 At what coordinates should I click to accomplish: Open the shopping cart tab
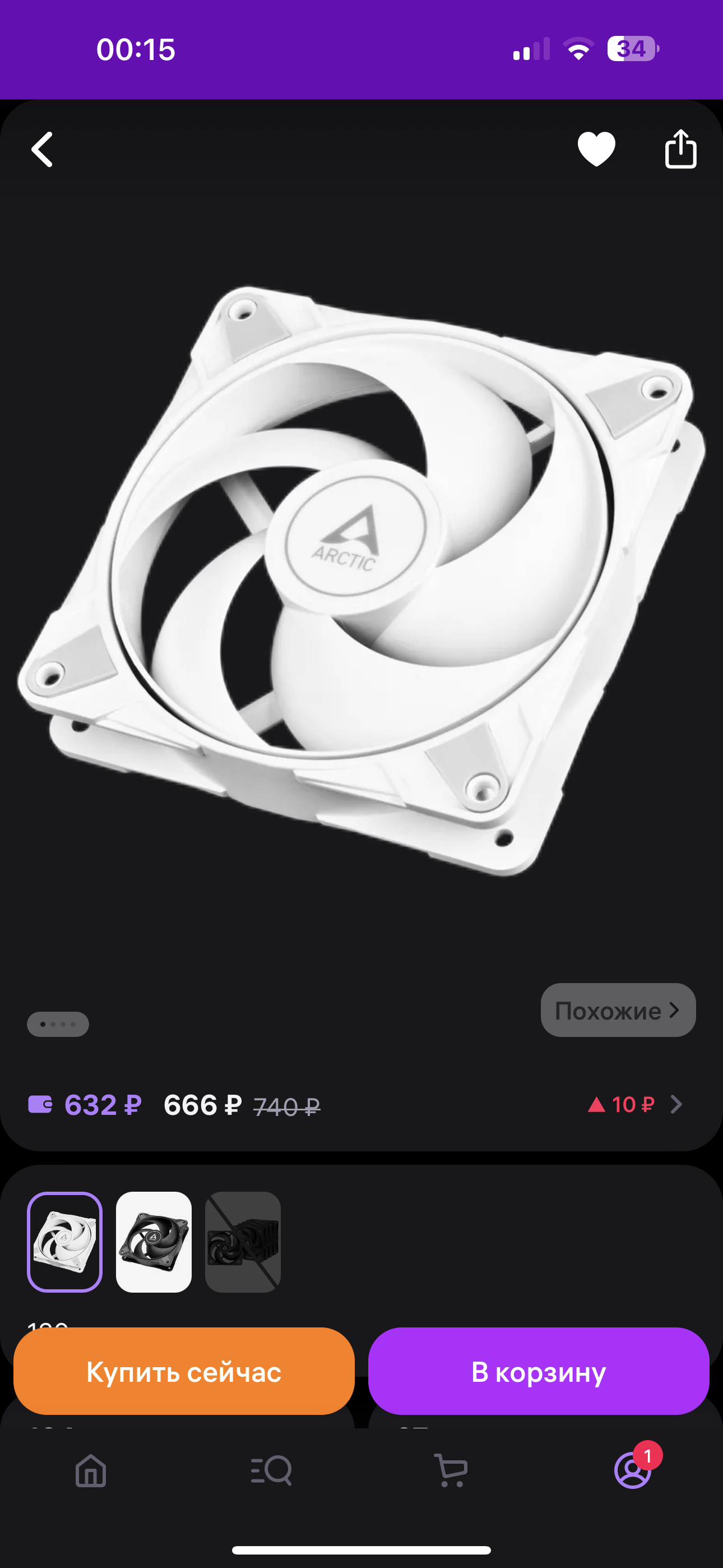click(451, 1471)
